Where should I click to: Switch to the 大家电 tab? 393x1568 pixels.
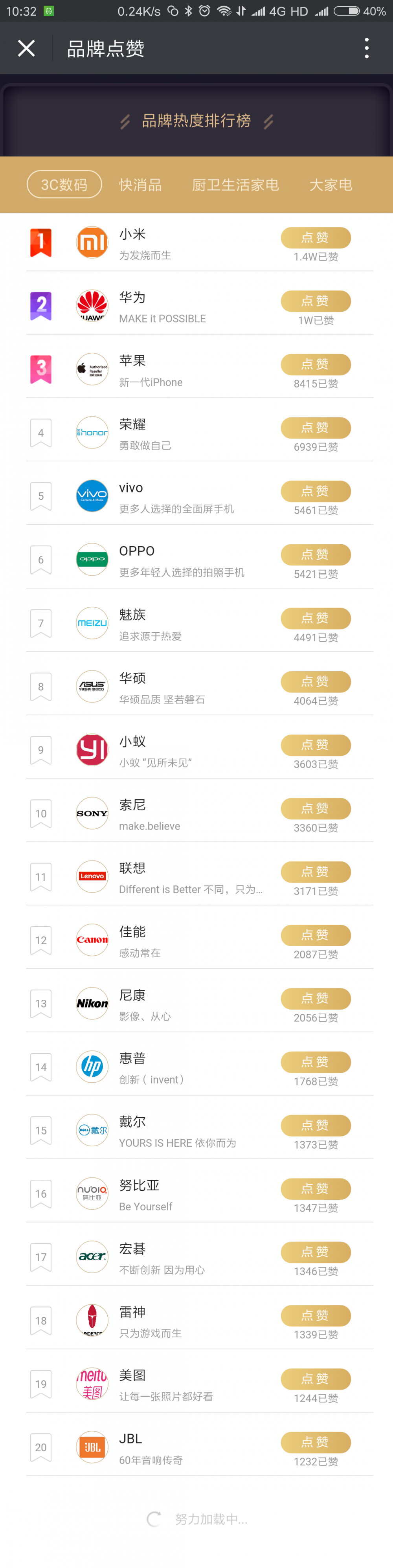[331, 184]
